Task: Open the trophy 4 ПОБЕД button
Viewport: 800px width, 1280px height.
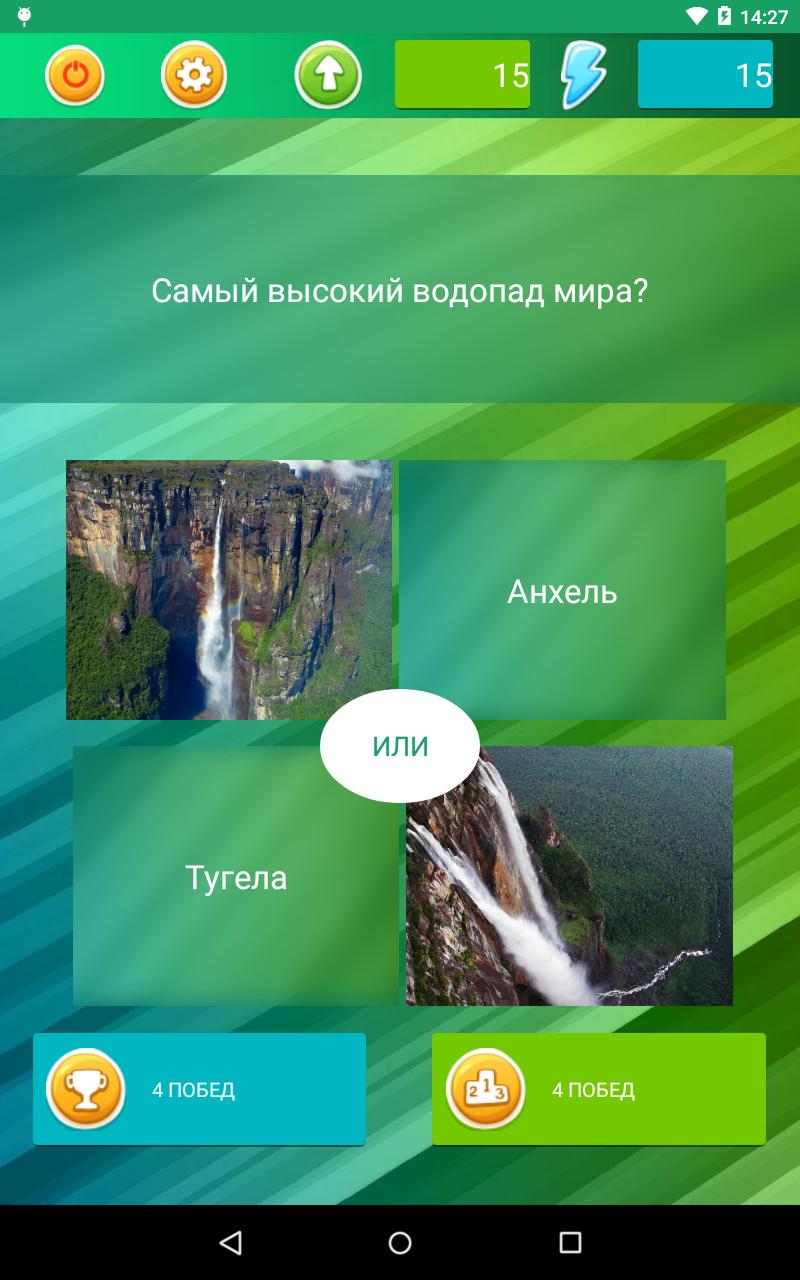Action: coord(199,1089)
